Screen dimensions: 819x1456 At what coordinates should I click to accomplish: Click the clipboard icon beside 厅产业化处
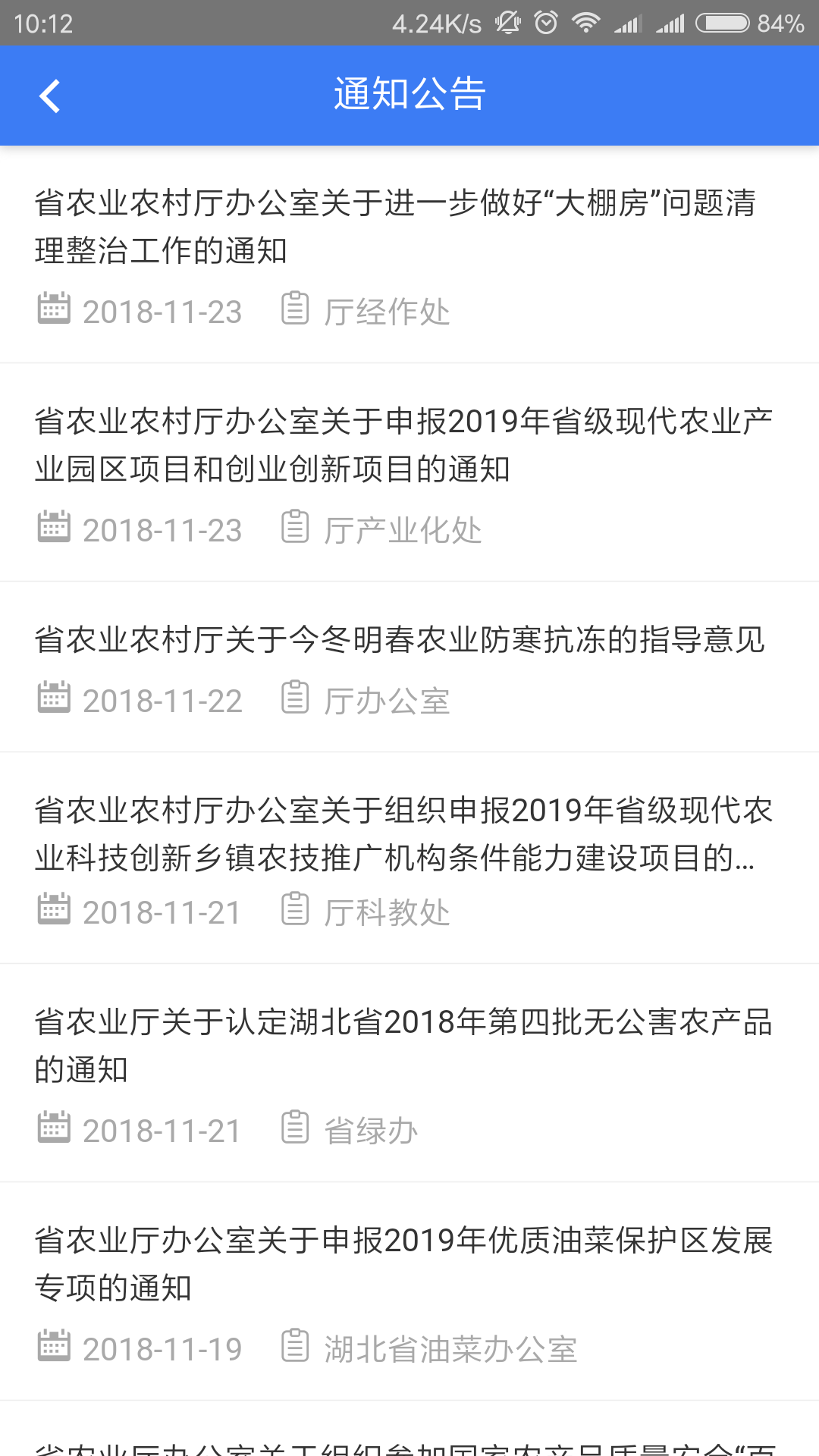point(296,529)
